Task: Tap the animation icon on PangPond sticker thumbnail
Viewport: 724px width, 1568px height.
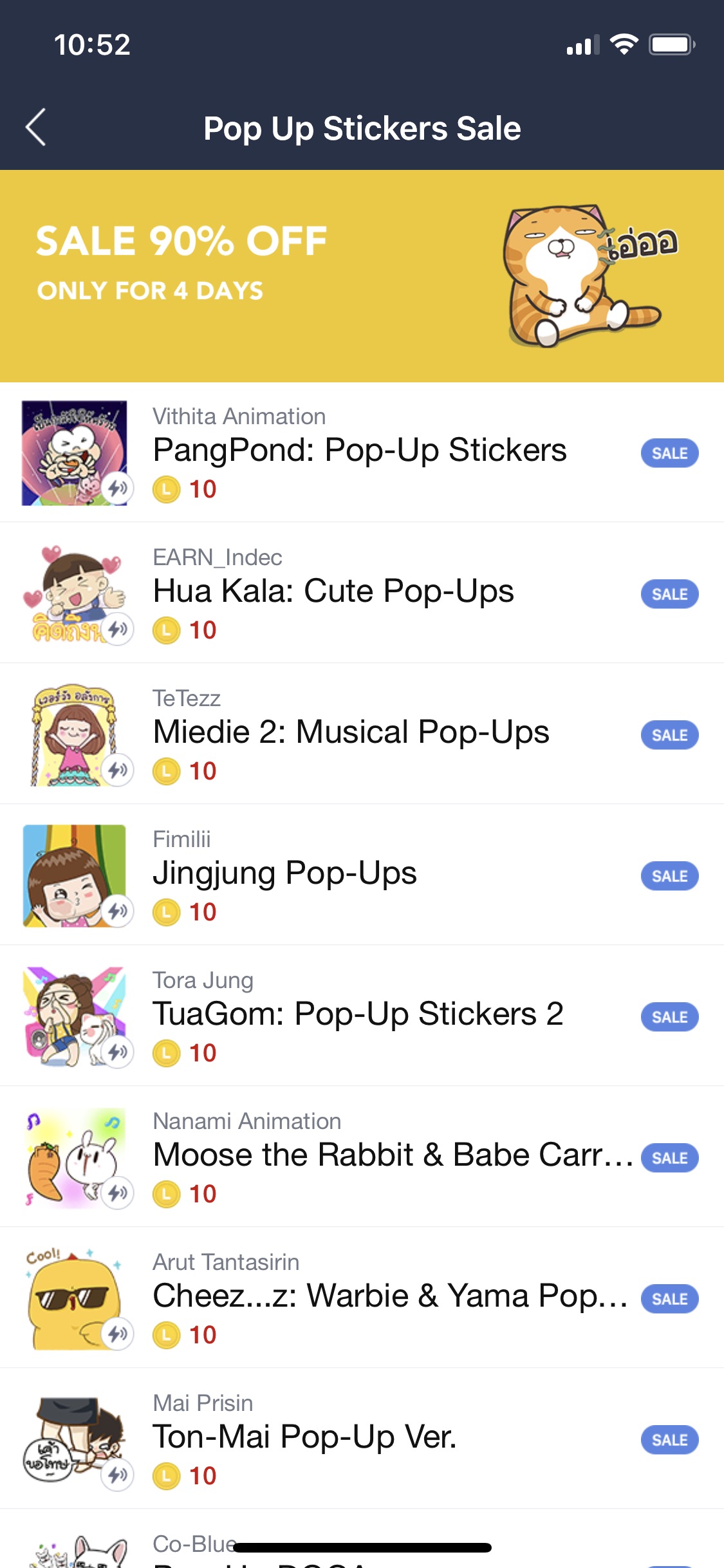Action: [x=118, y=490]
